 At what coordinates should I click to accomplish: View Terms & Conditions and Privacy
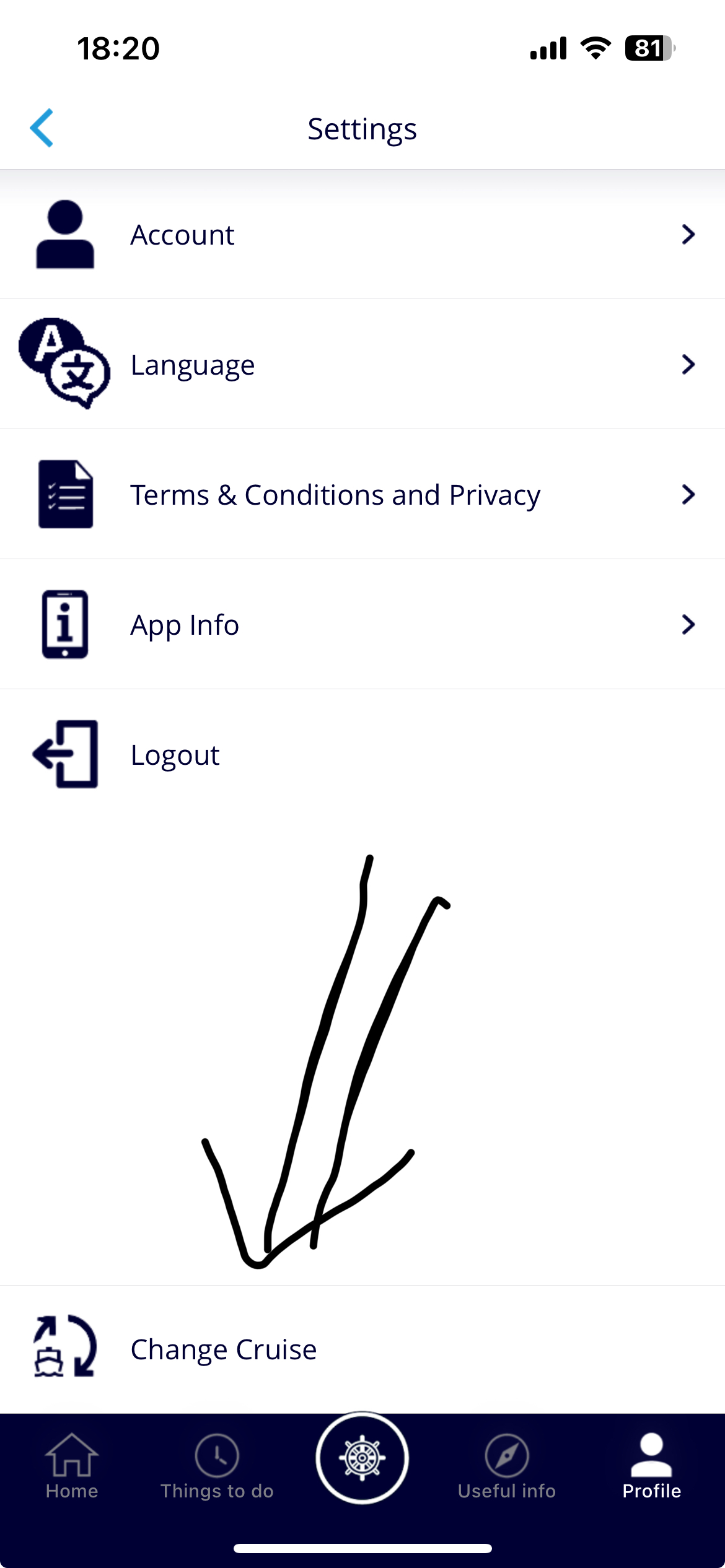[362, 495]
